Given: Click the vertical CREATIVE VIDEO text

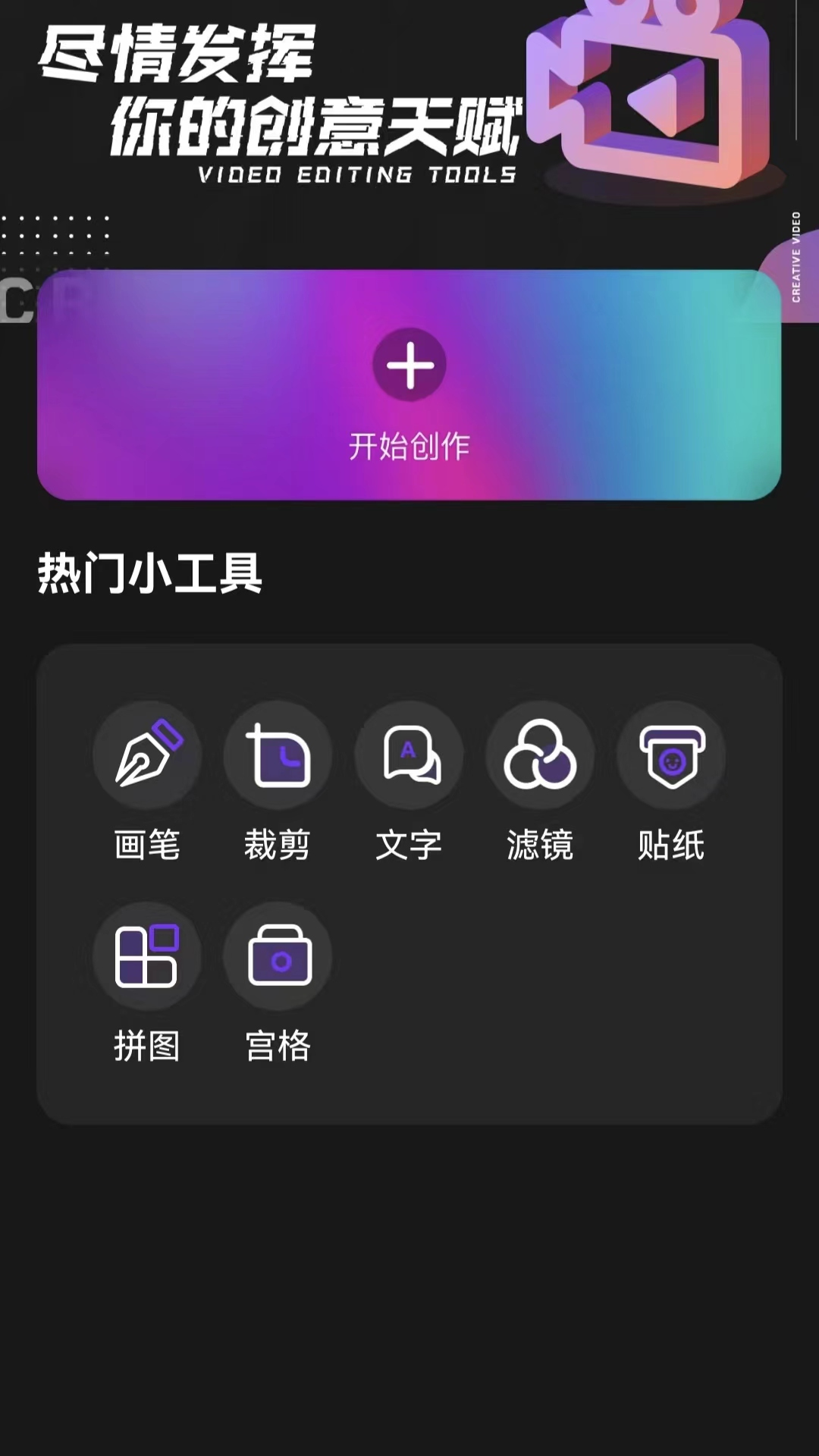Looking at the screenshot, I should pos(795,254).
